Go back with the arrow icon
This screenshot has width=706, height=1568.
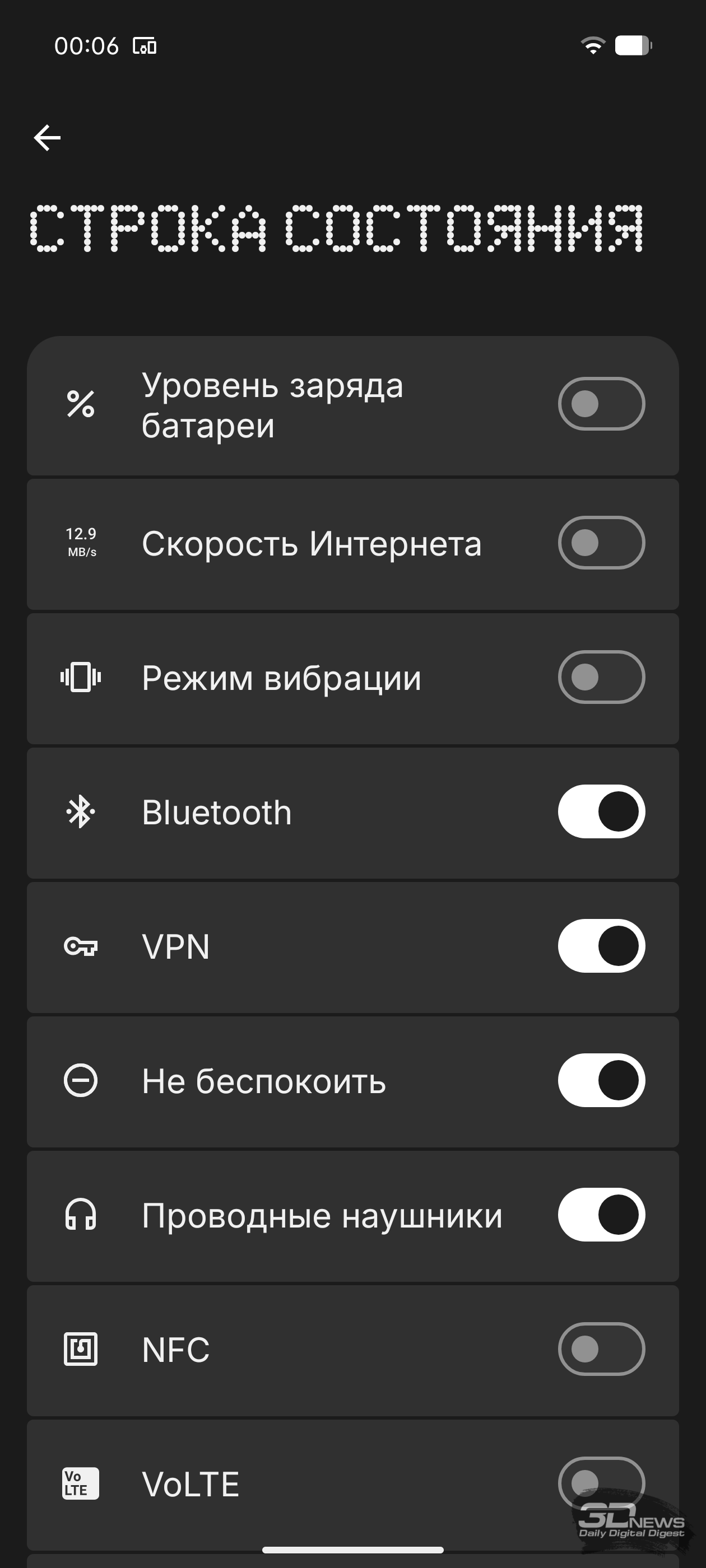[x=47, y=138]
